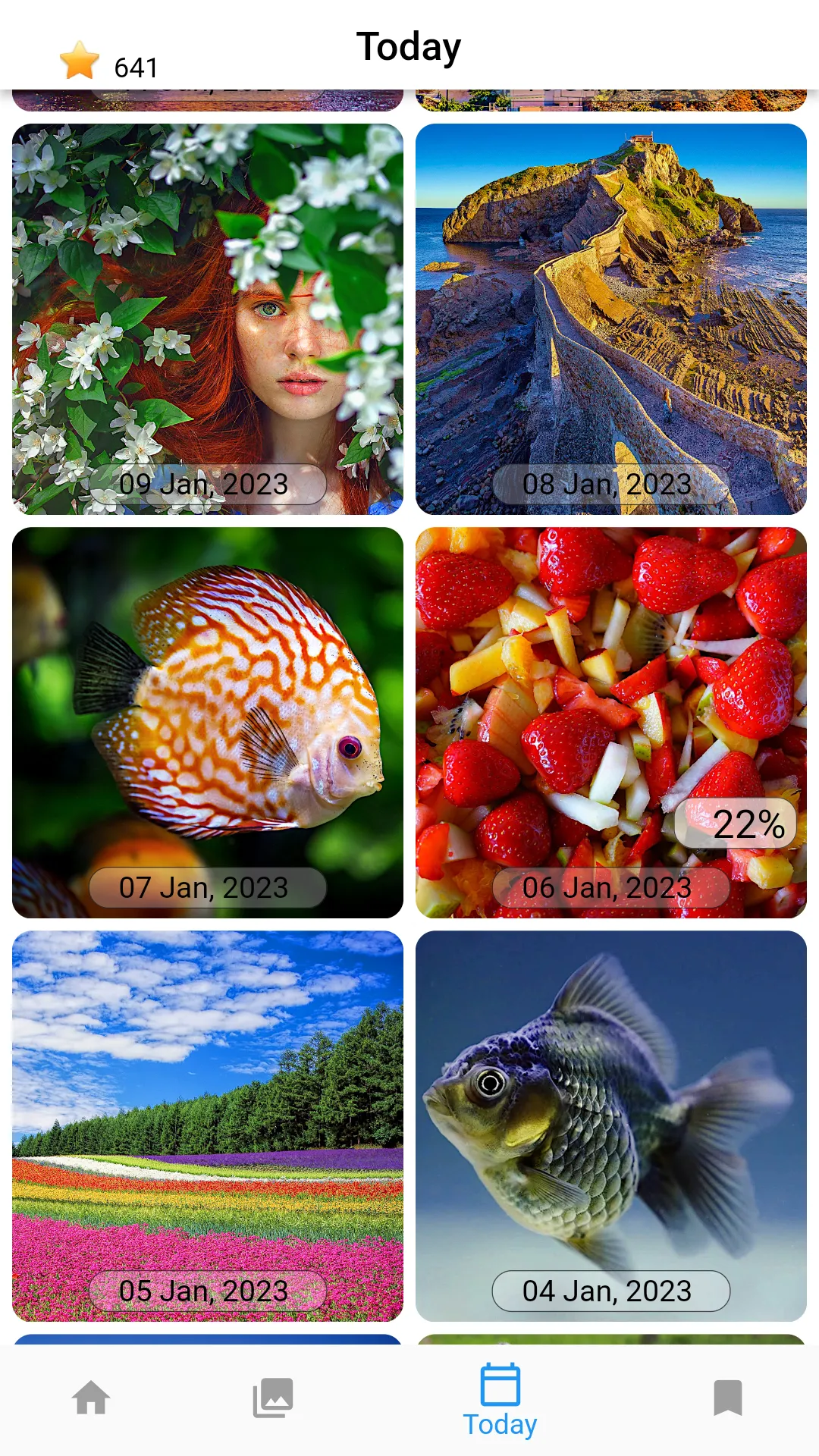The image size is (819, 1456).
Task: Select the Today tab
Action: 500,1401
